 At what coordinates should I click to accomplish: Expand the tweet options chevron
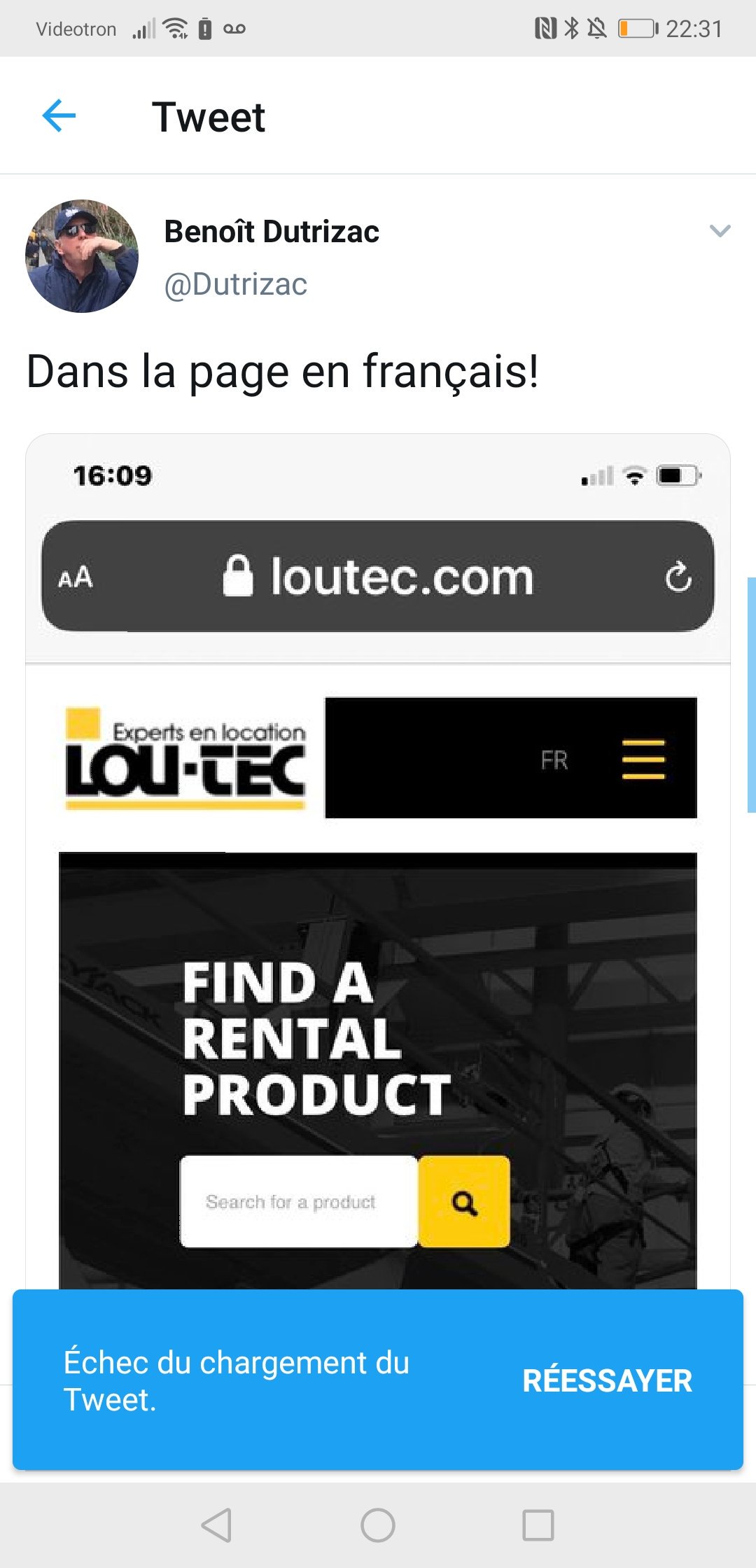[720, 231]
